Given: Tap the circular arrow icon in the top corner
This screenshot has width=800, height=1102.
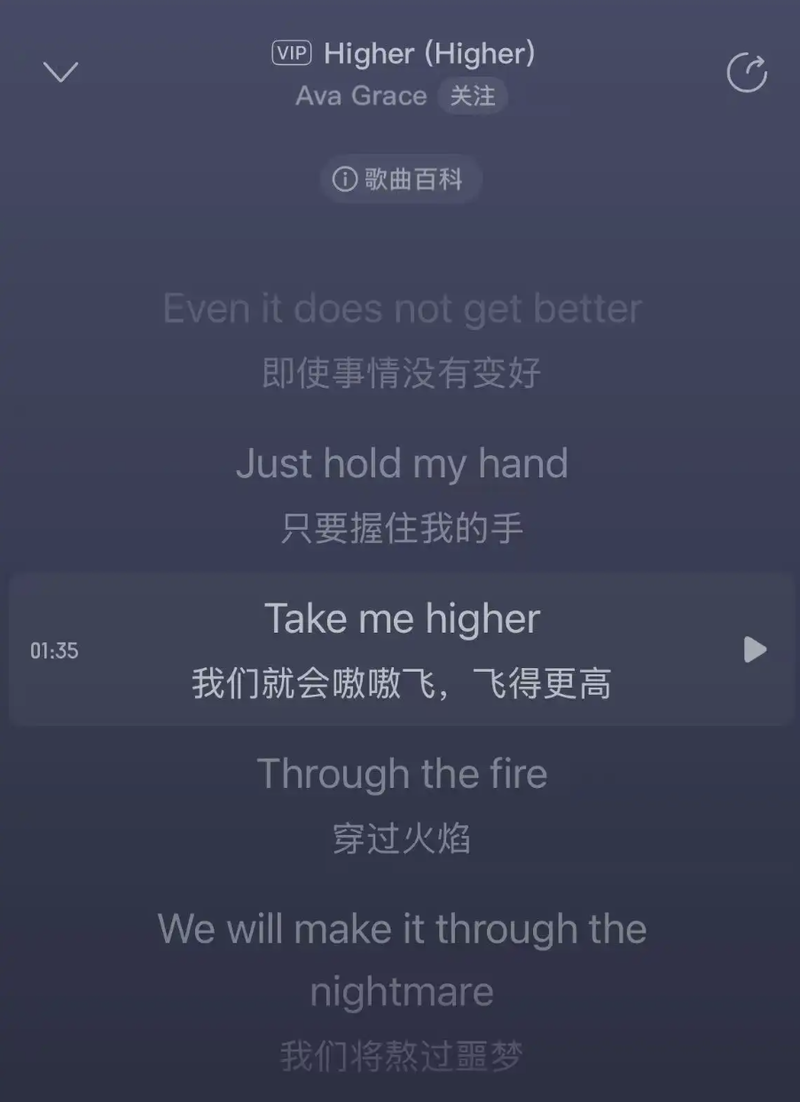Looking at the screenshot, I should tap(746, 72).
